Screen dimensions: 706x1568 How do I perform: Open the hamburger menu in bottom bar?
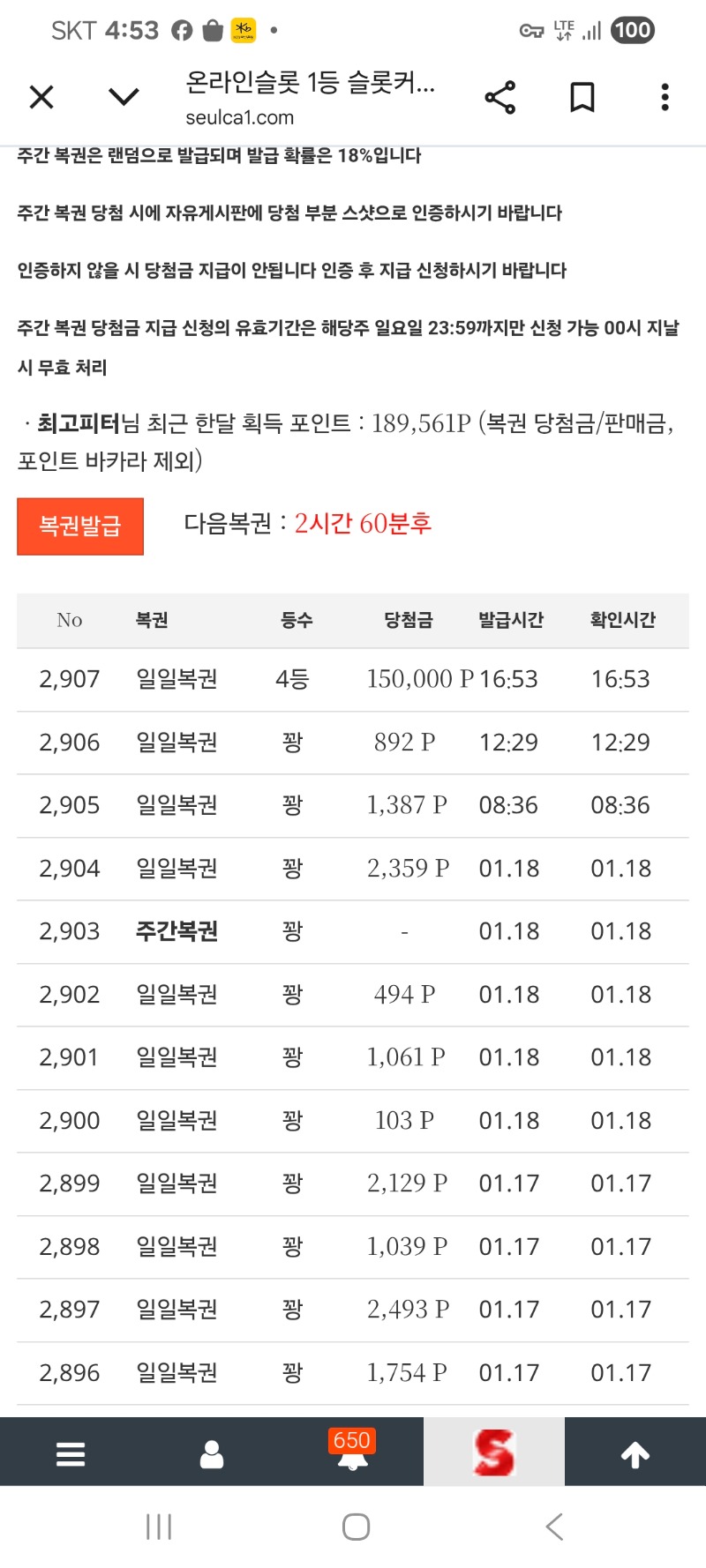pyautogui.click(x=71, y=1453)
